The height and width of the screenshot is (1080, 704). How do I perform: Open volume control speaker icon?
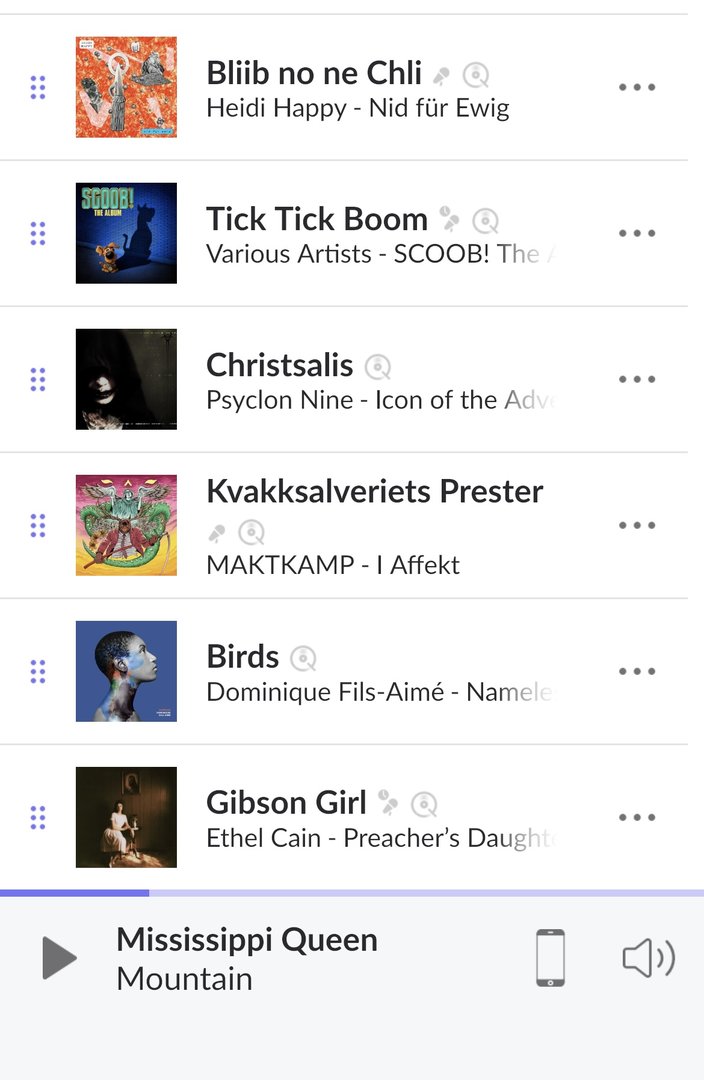[x=648, y=958]
